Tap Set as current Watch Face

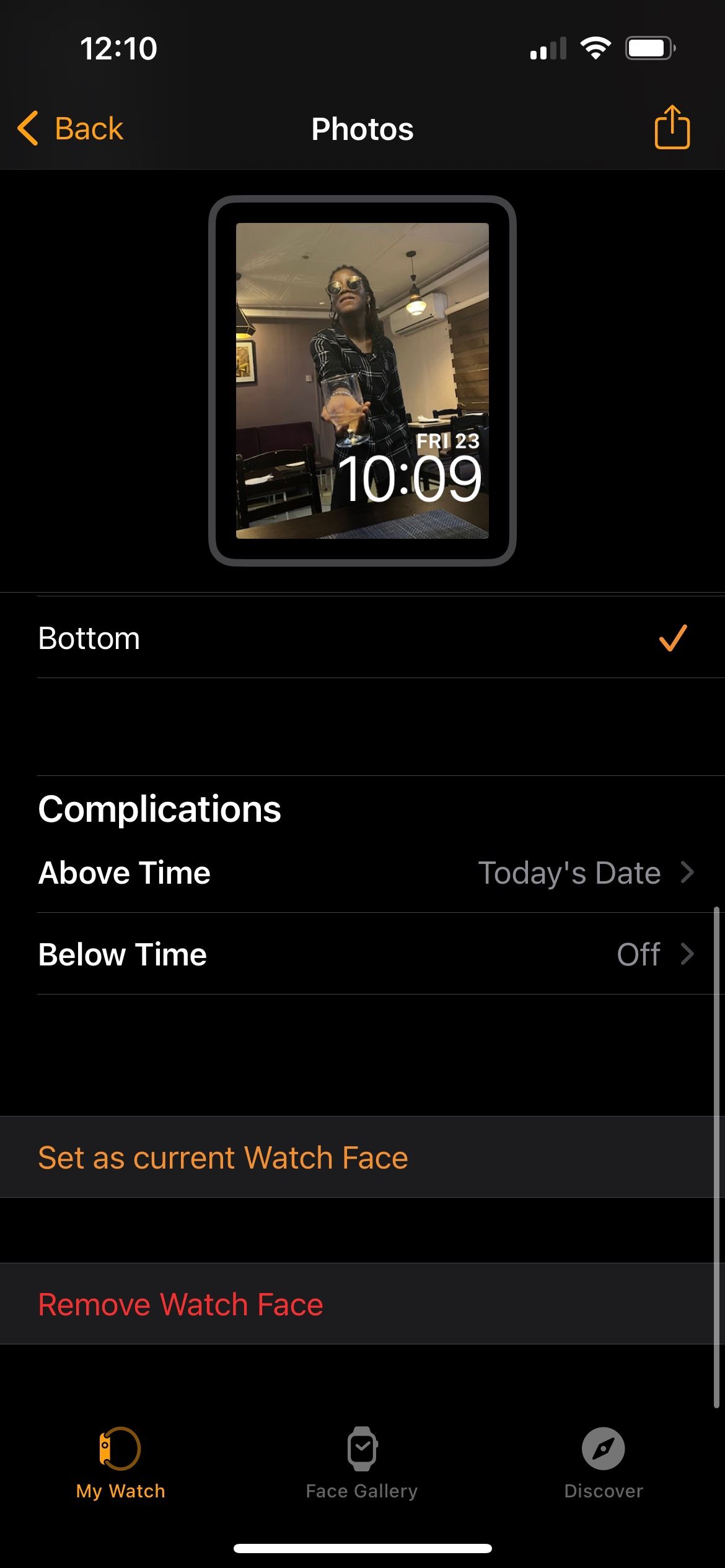tap(223, 1157)
